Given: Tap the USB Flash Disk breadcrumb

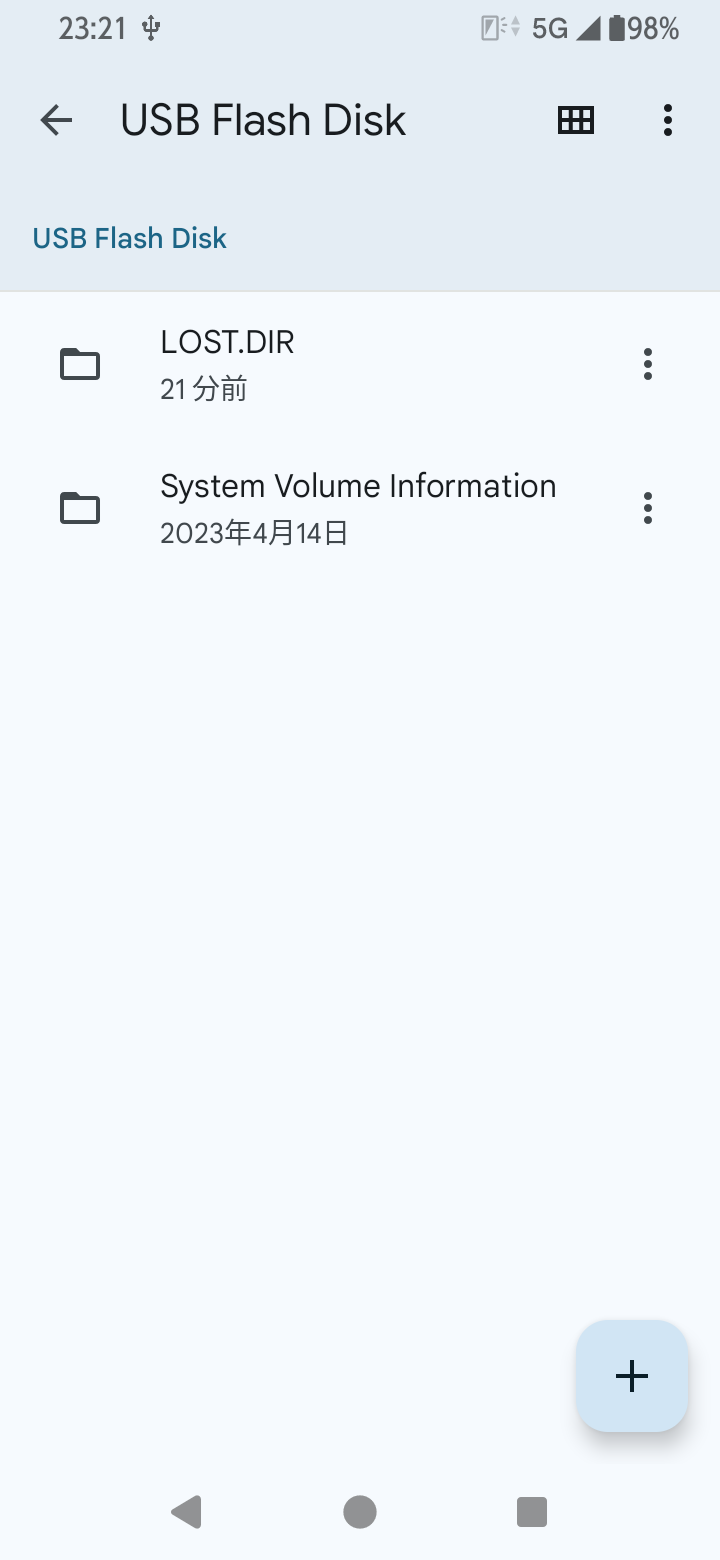Looking at the screenshot, I should pyautogui.click(x=130, y=238).
